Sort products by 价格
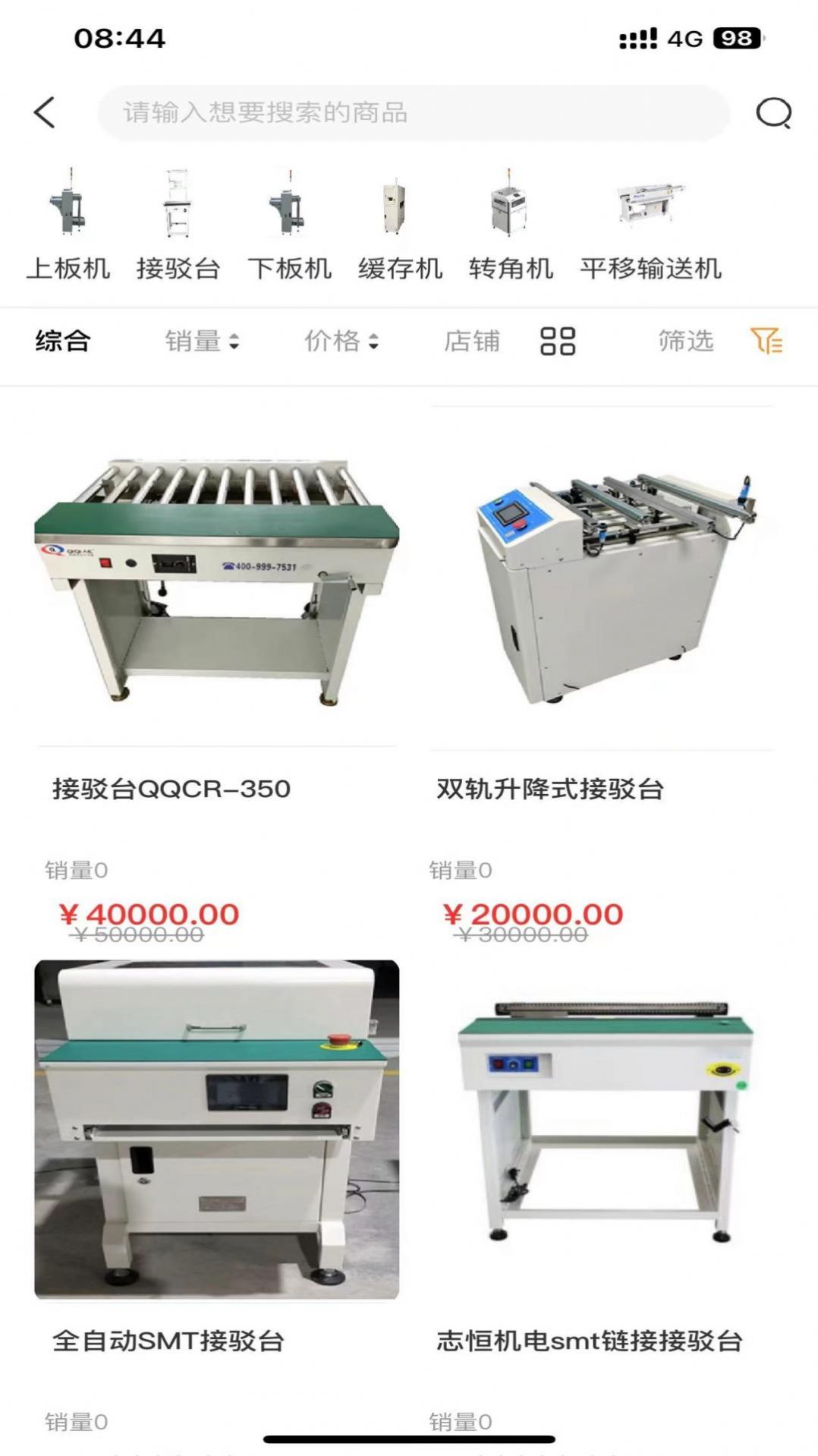This screenshot has height=1456, width=818. (x=341, y=342)
